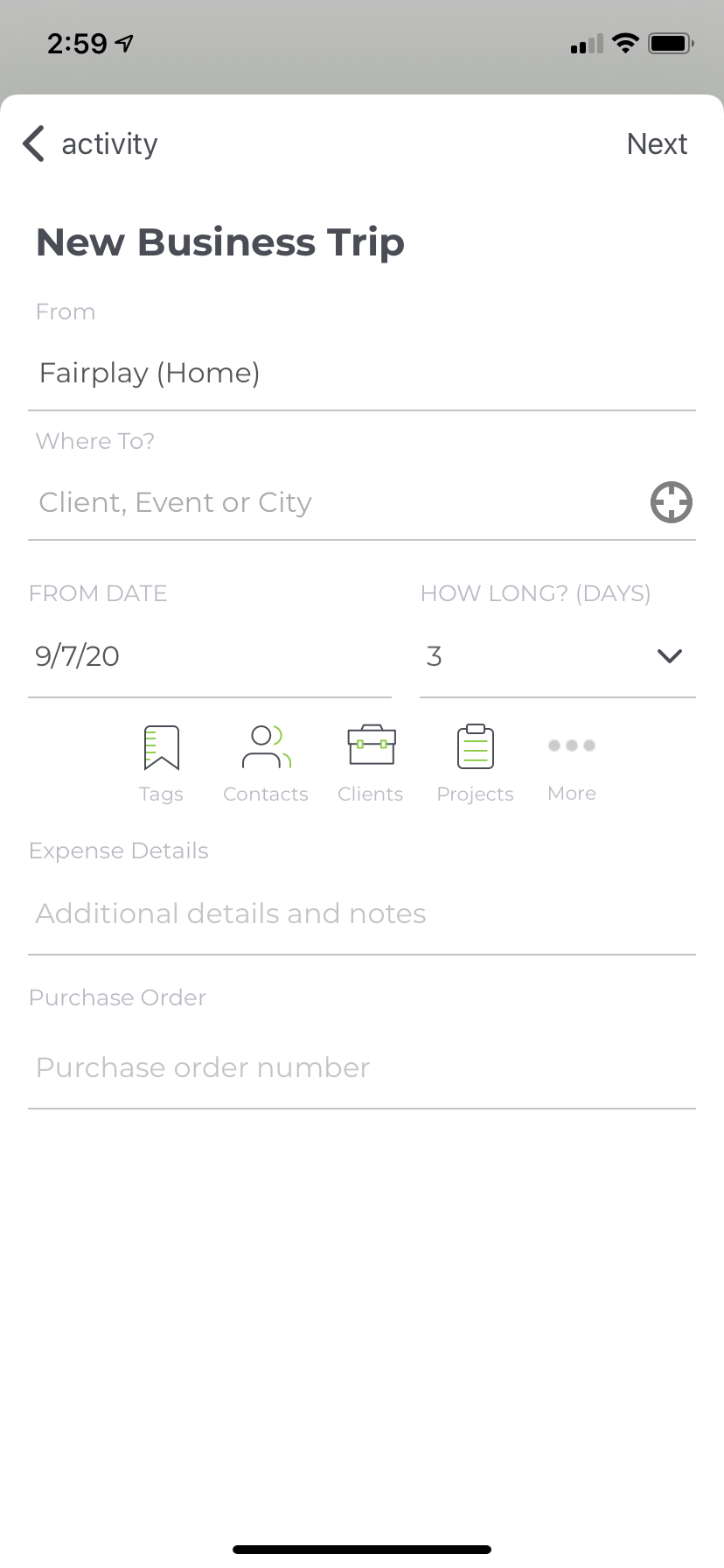Tap Next to continue
Image resolution: width=724 pixels, height=1568 pixels.
[x=657, y=144]
